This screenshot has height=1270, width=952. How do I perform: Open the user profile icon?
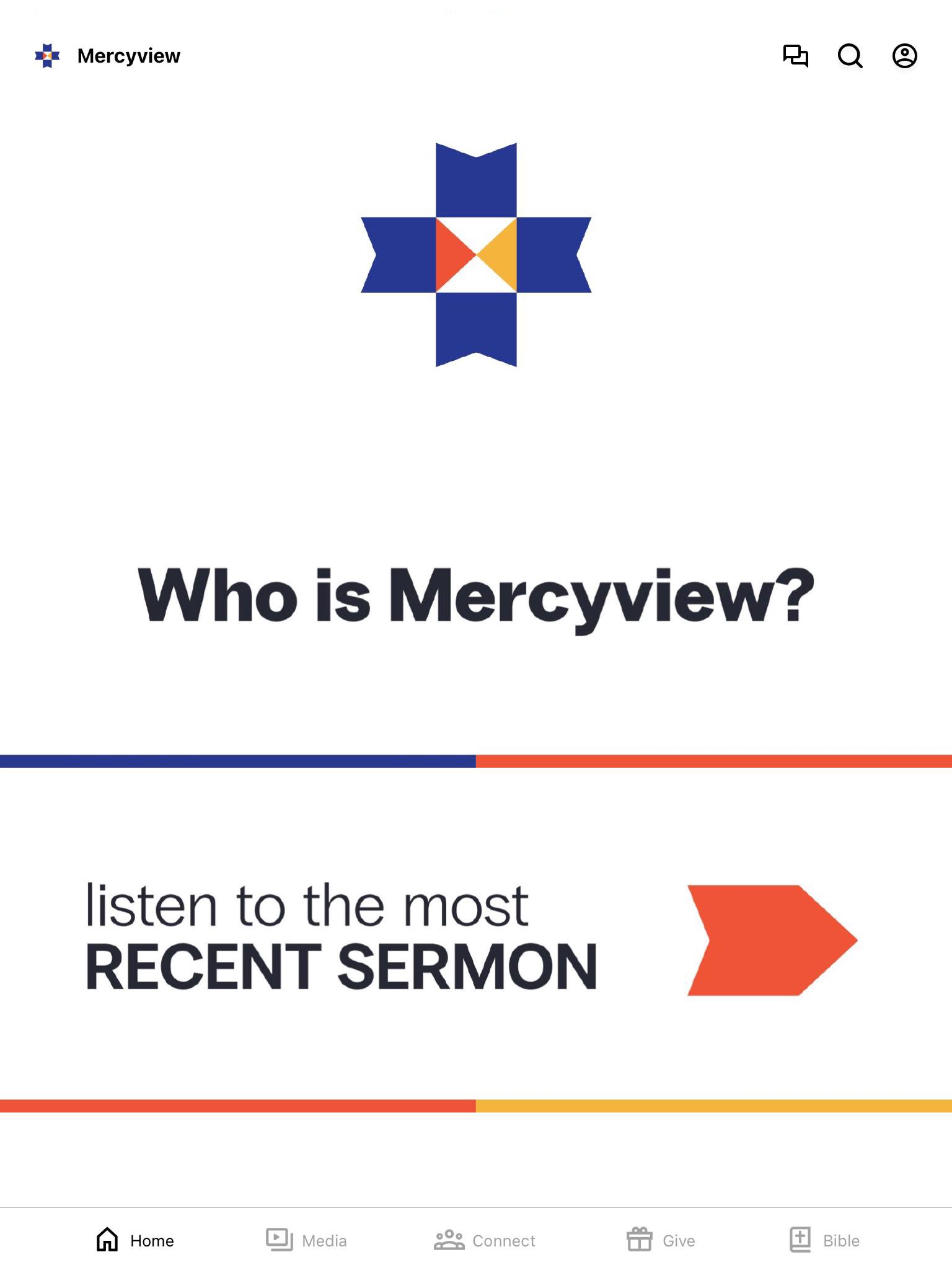pos(904,56)
